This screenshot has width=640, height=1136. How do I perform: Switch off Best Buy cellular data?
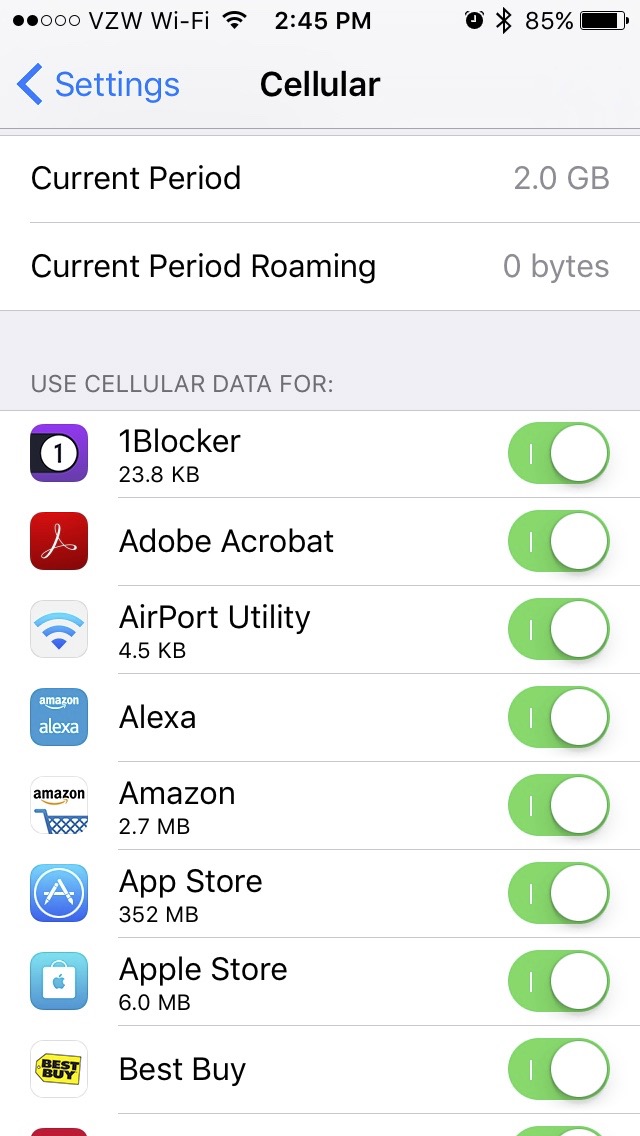558,1069
